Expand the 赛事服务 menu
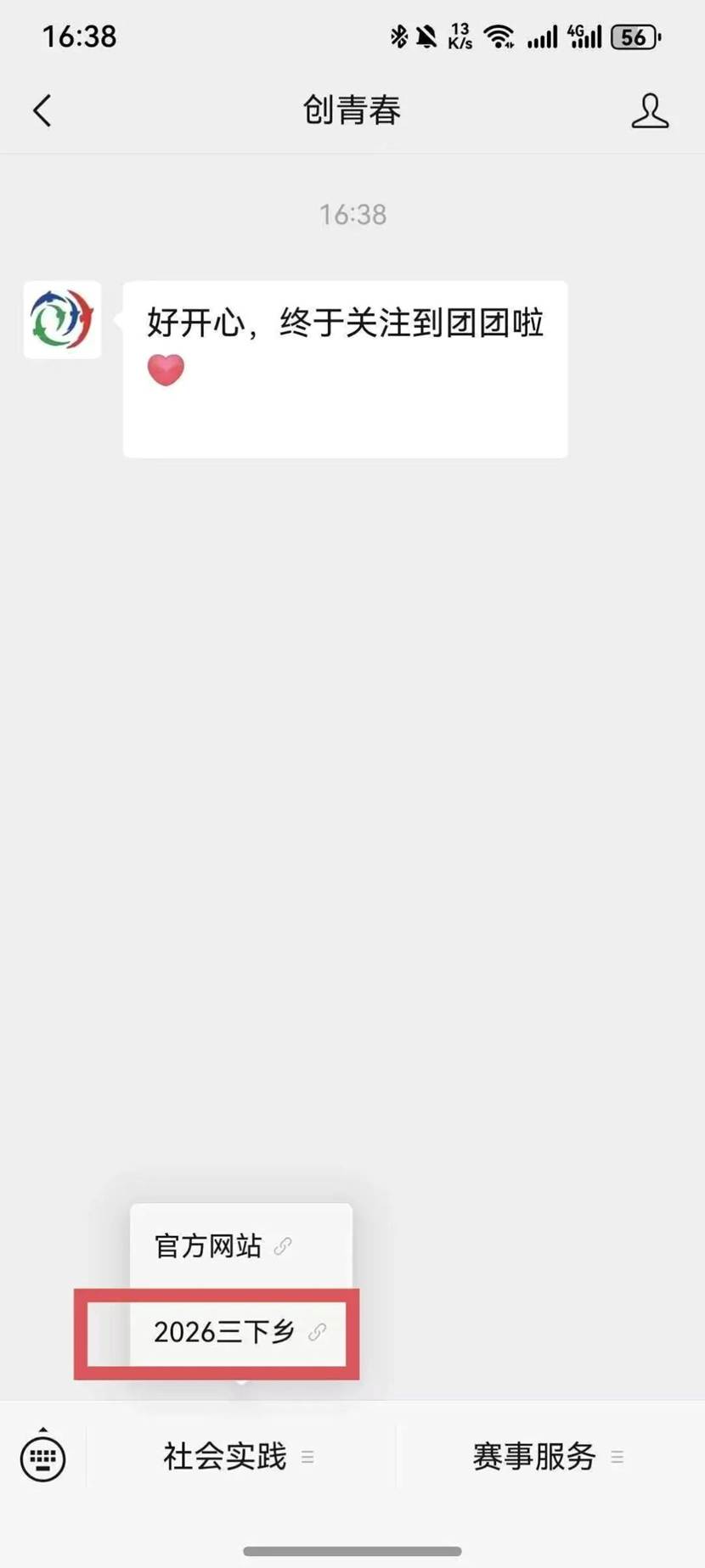 (x=549, y=1457)
